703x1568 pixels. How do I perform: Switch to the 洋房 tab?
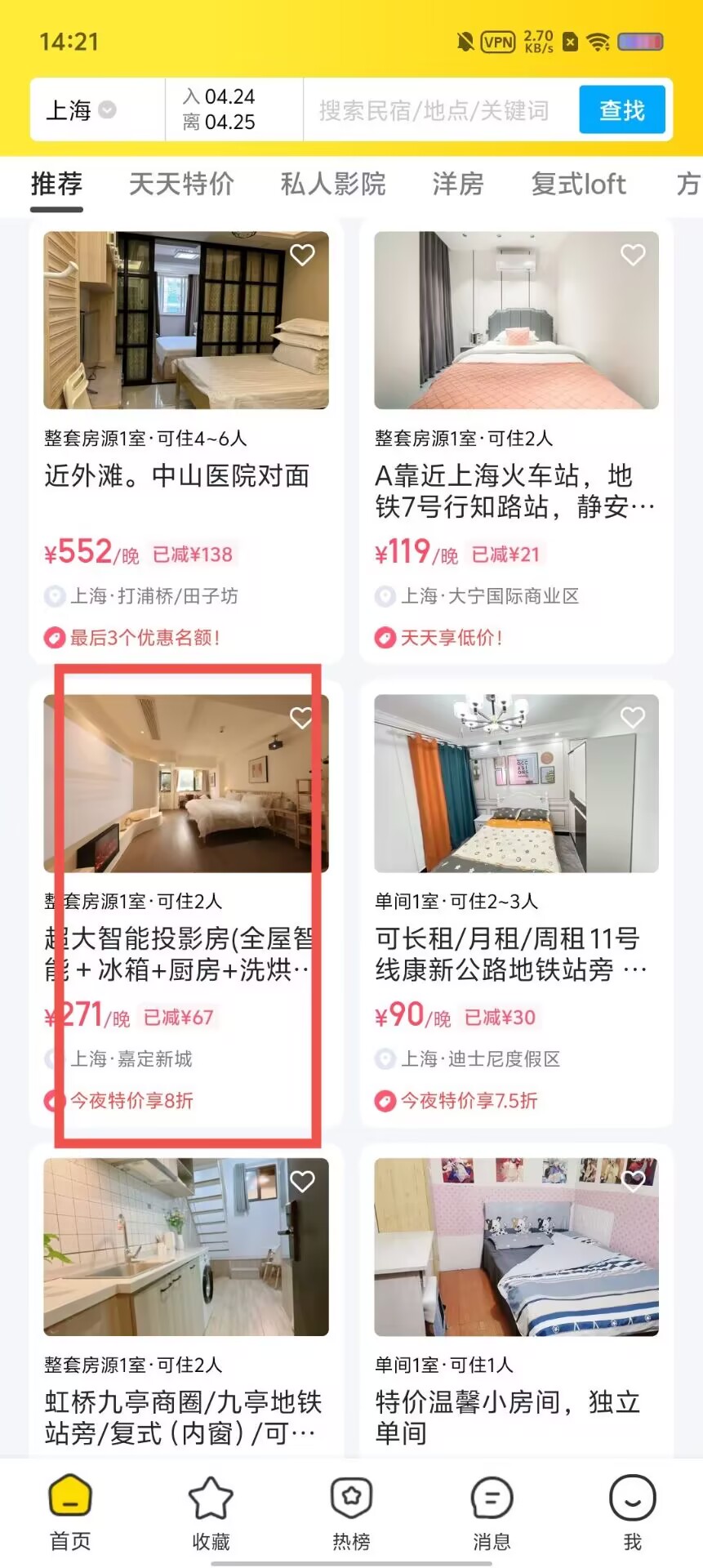point(458,185)
